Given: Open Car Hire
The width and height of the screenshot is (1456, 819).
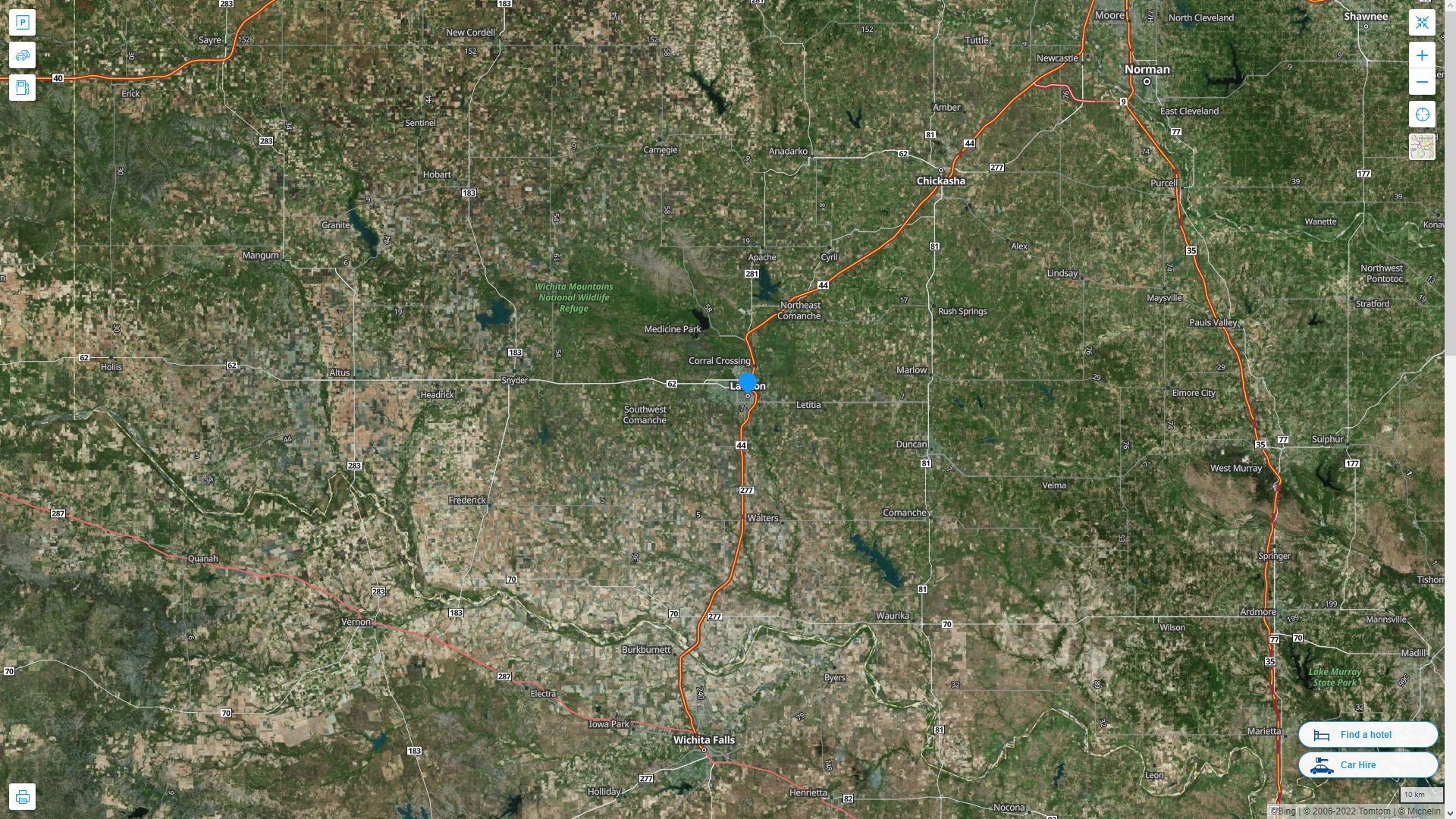Looking at the screenshot, I should pos(1367,765).
